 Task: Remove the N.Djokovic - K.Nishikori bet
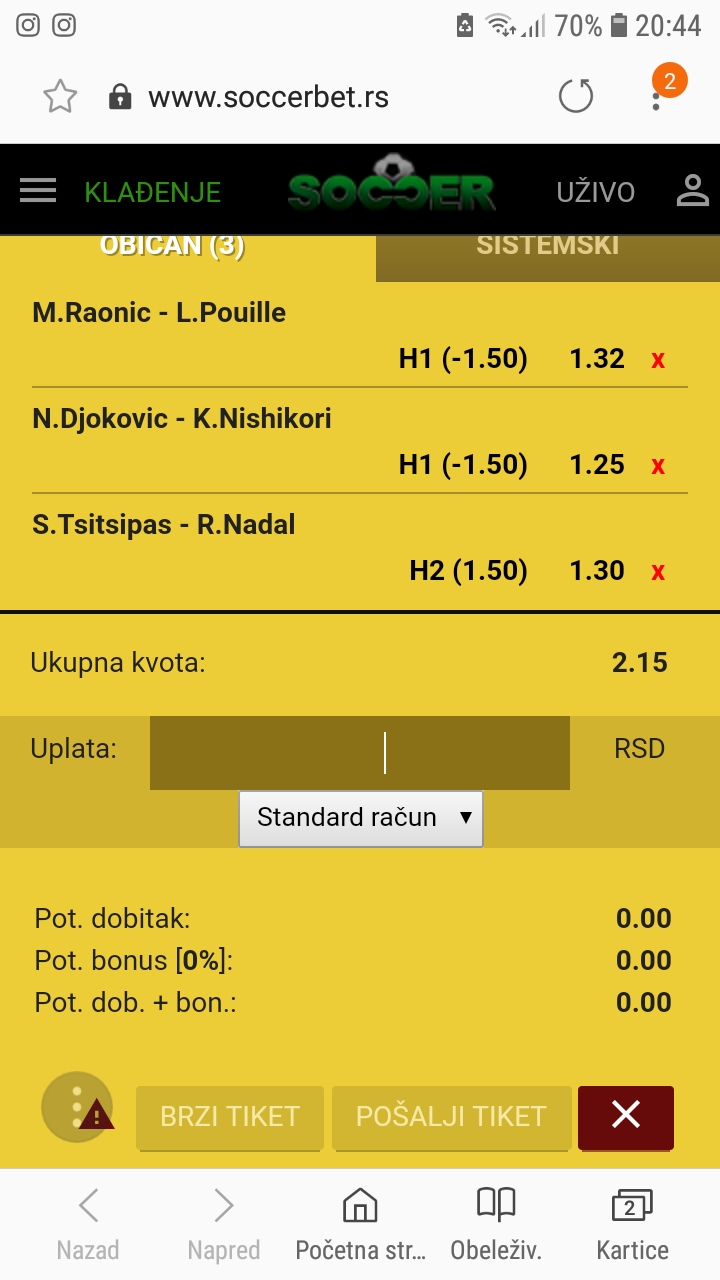[x=658, y=466]
